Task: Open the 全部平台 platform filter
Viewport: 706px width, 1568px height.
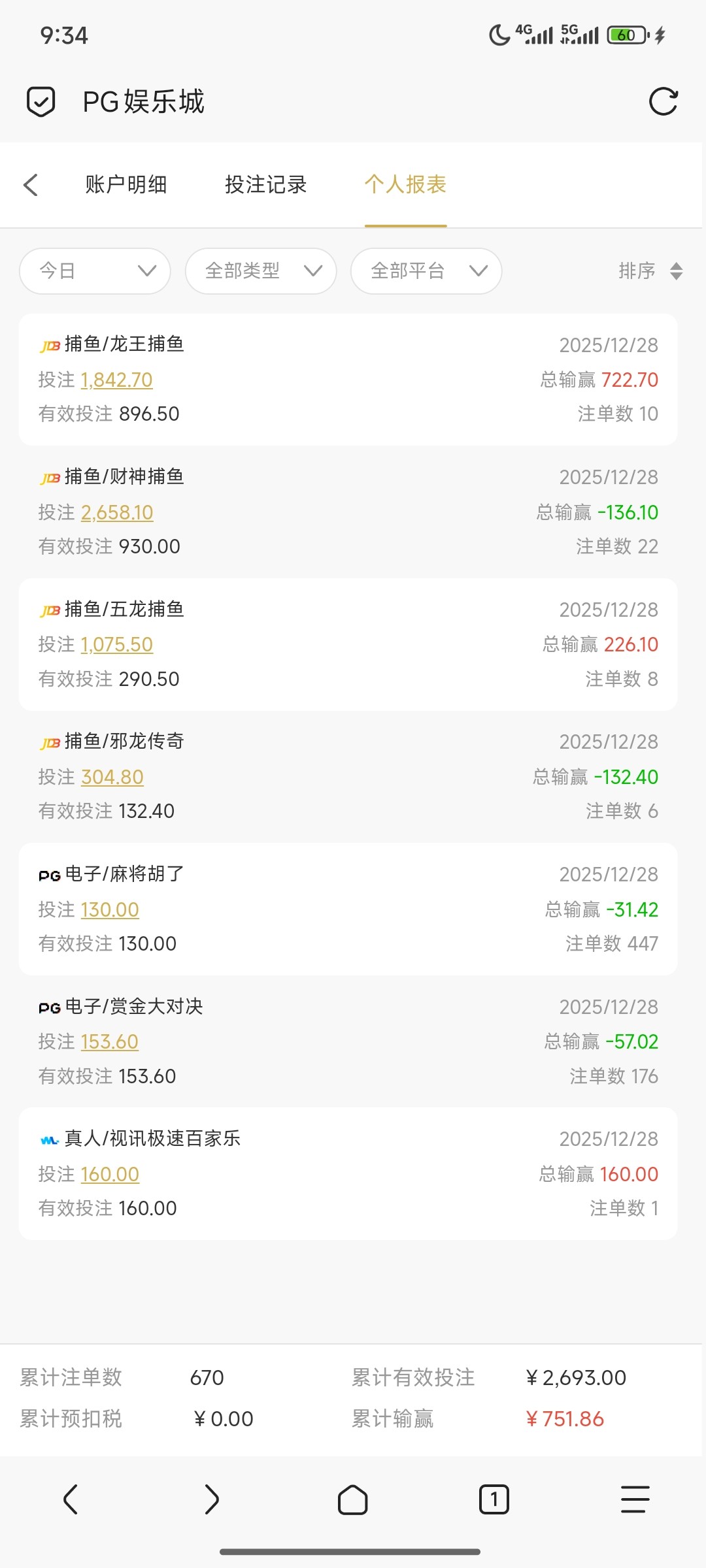Action: 426,271
